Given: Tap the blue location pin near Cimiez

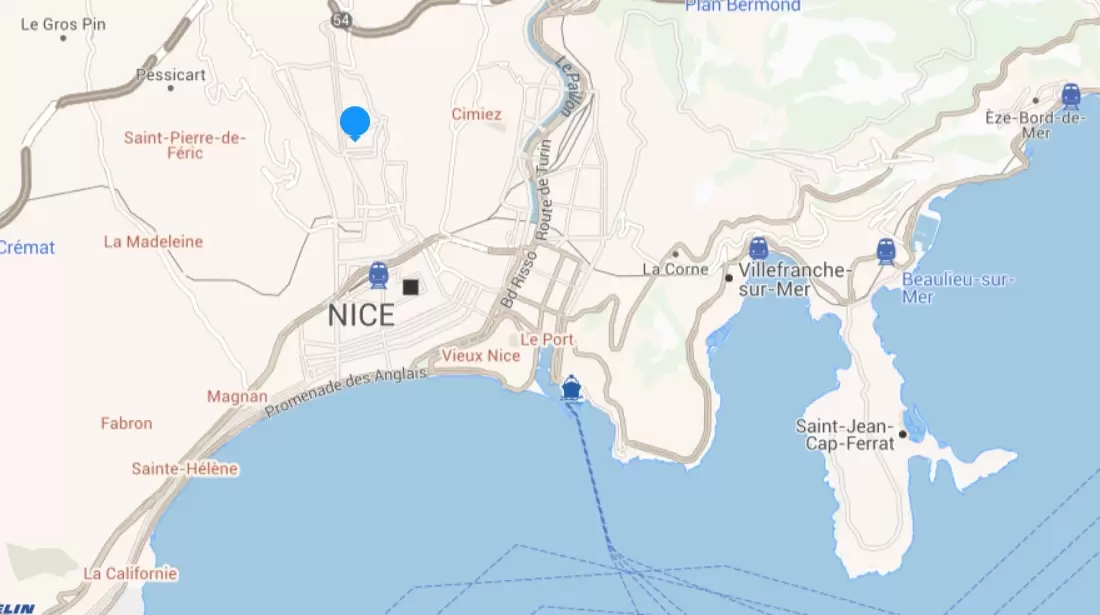Looking at the screenshot, I should coord(355,123).
